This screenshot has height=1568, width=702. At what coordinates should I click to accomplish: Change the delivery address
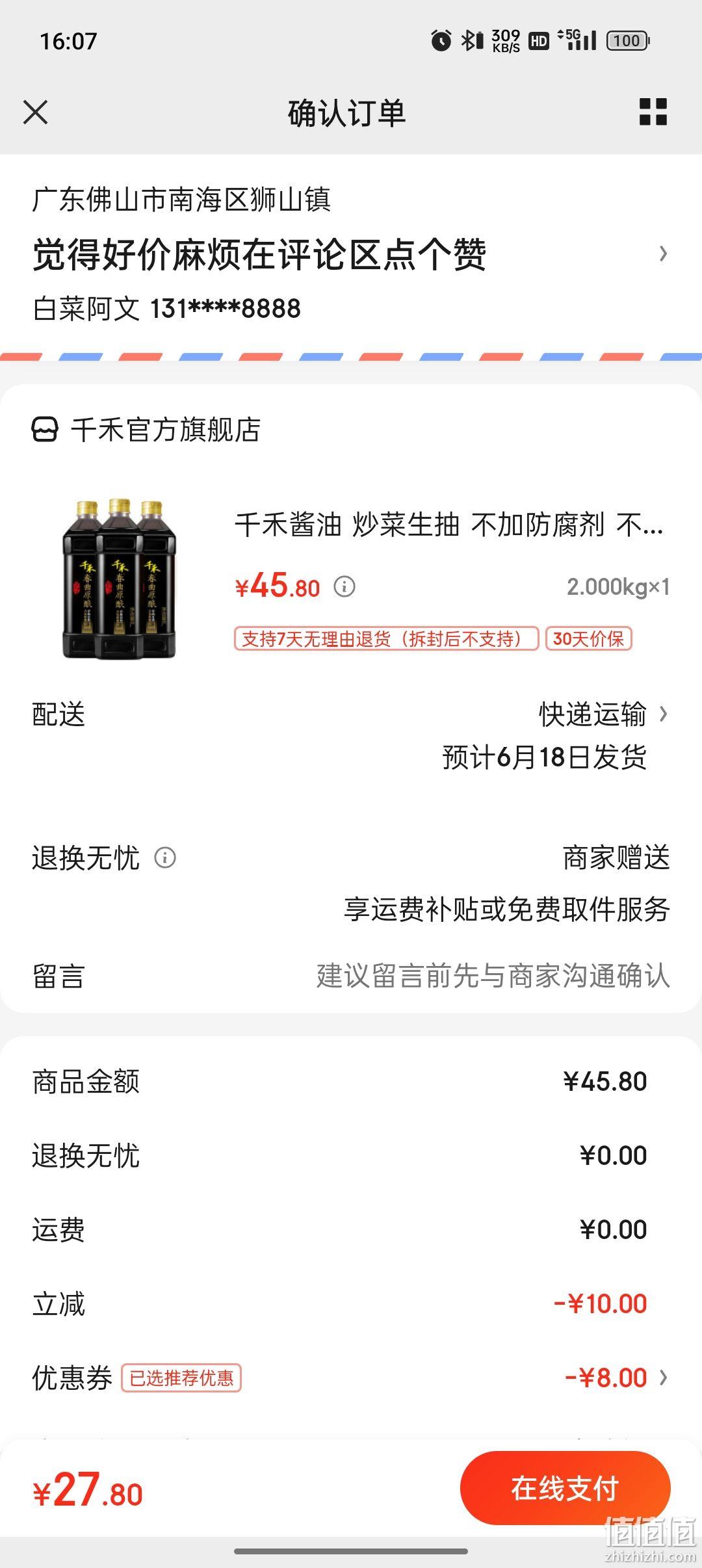pos(351,254)
